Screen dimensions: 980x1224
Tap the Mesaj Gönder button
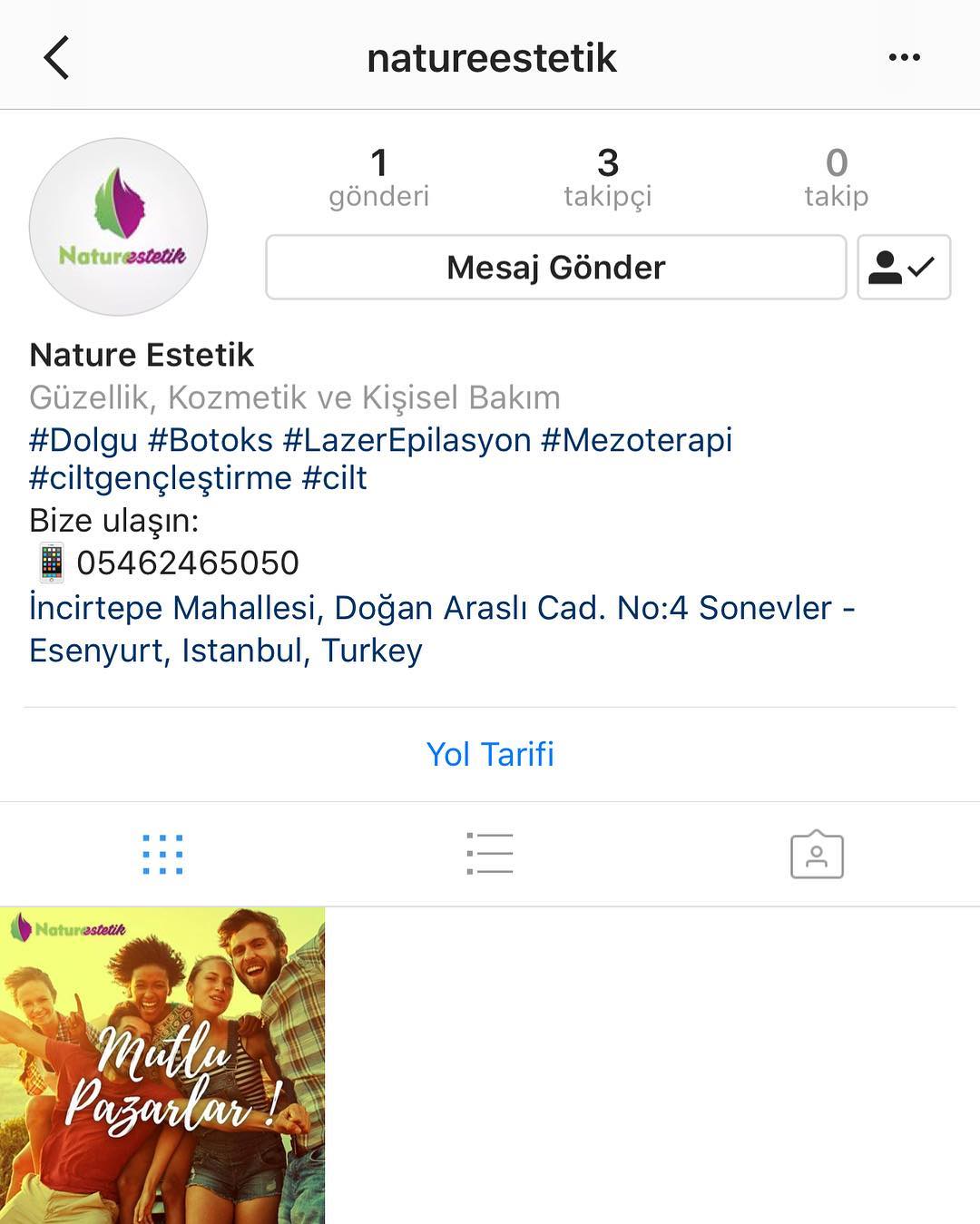(x=555, y=267)
